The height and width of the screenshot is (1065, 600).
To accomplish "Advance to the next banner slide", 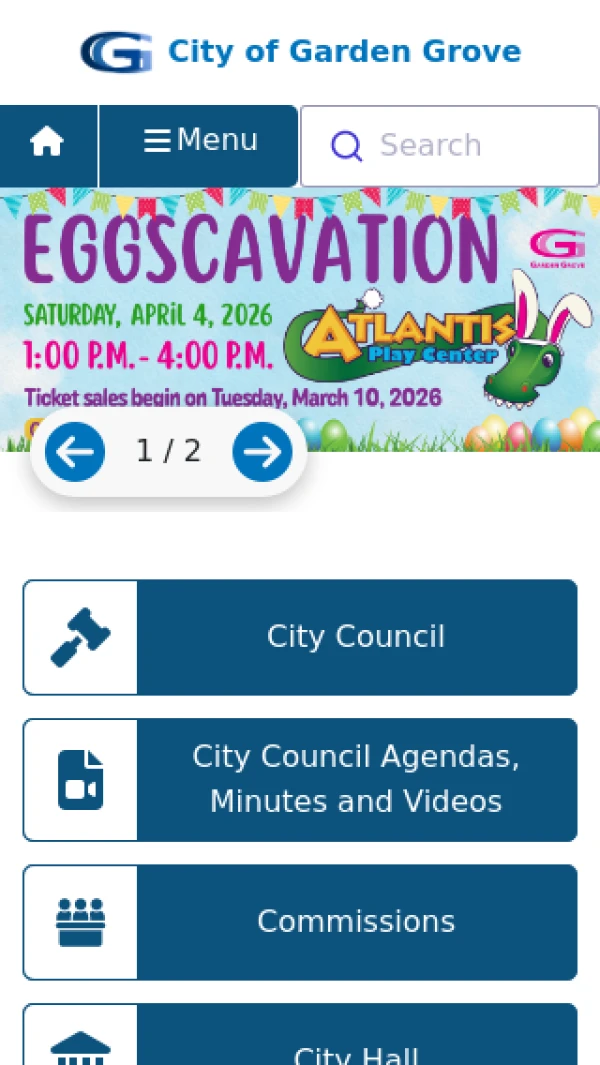I will 262,452.
